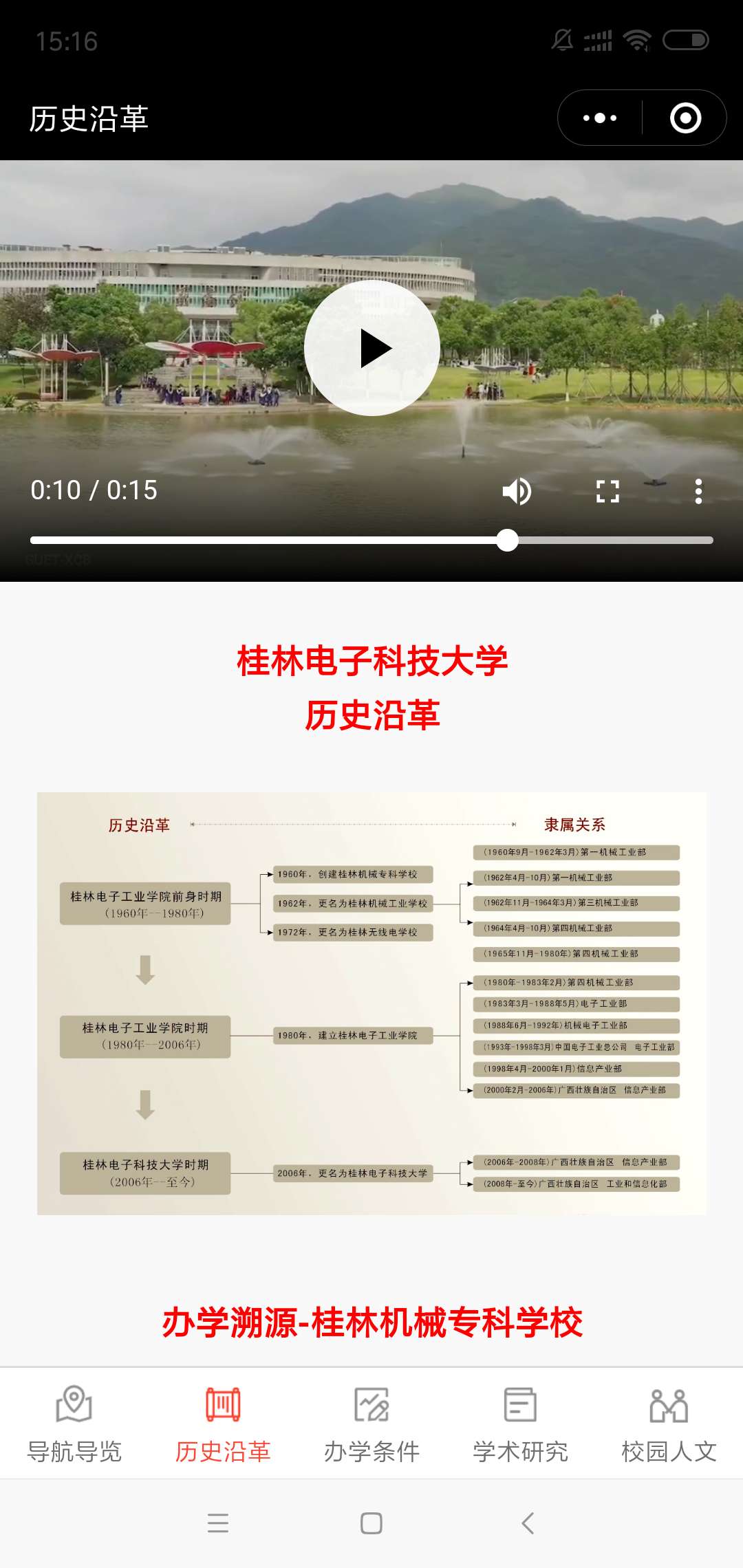Open video overflow options
The height and width of the screenshot is (1568, 743).
pos(698,491)
